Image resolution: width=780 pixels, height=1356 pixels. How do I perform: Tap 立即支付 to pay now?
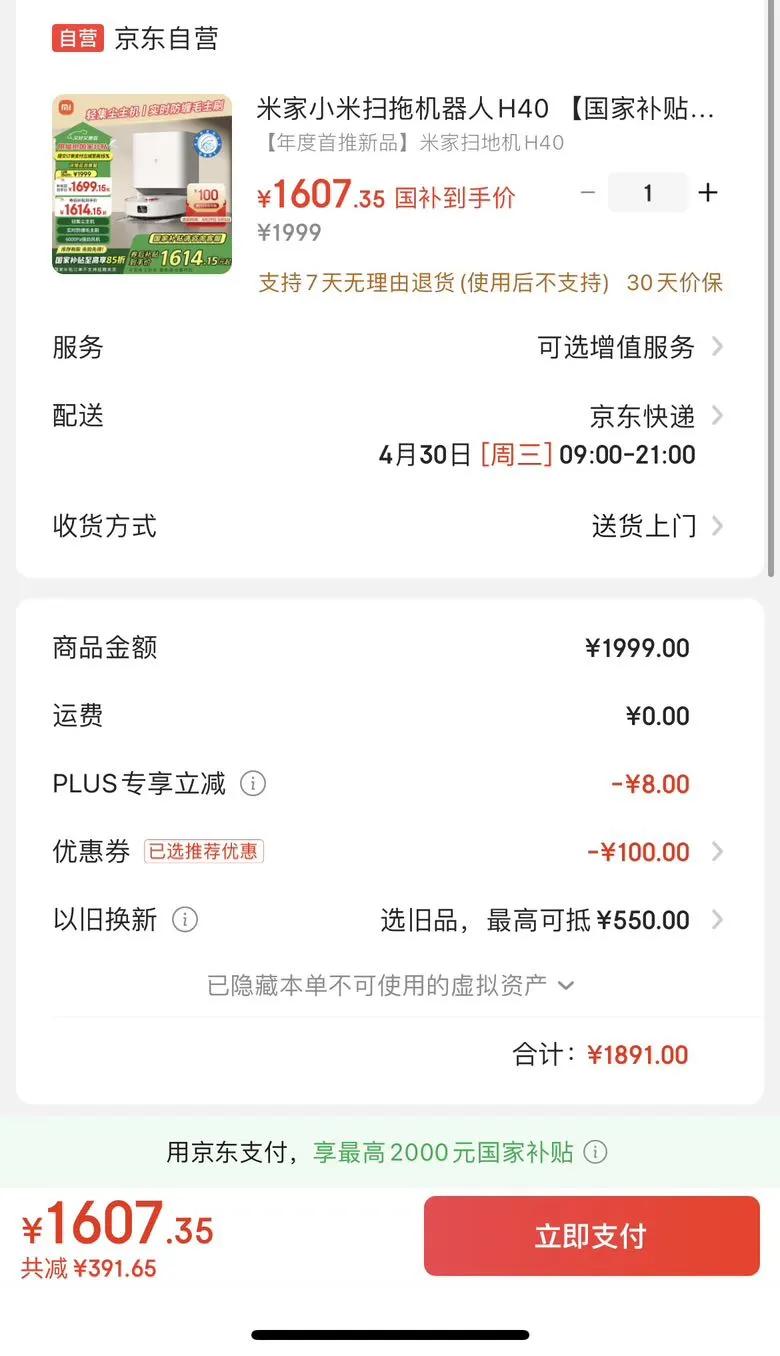point(591,1236)
